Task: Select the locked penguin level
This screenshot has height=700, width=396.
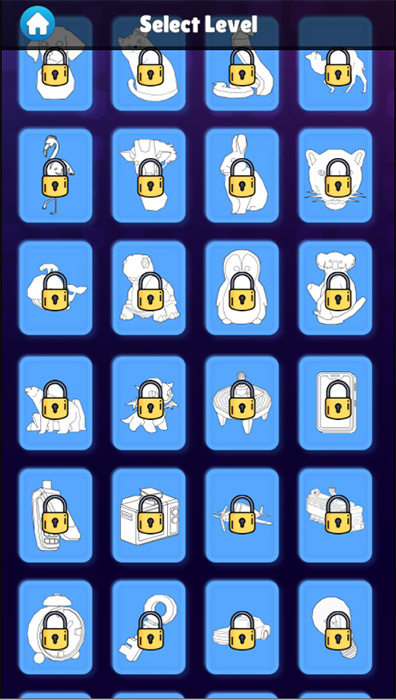Action: (242, 288)
